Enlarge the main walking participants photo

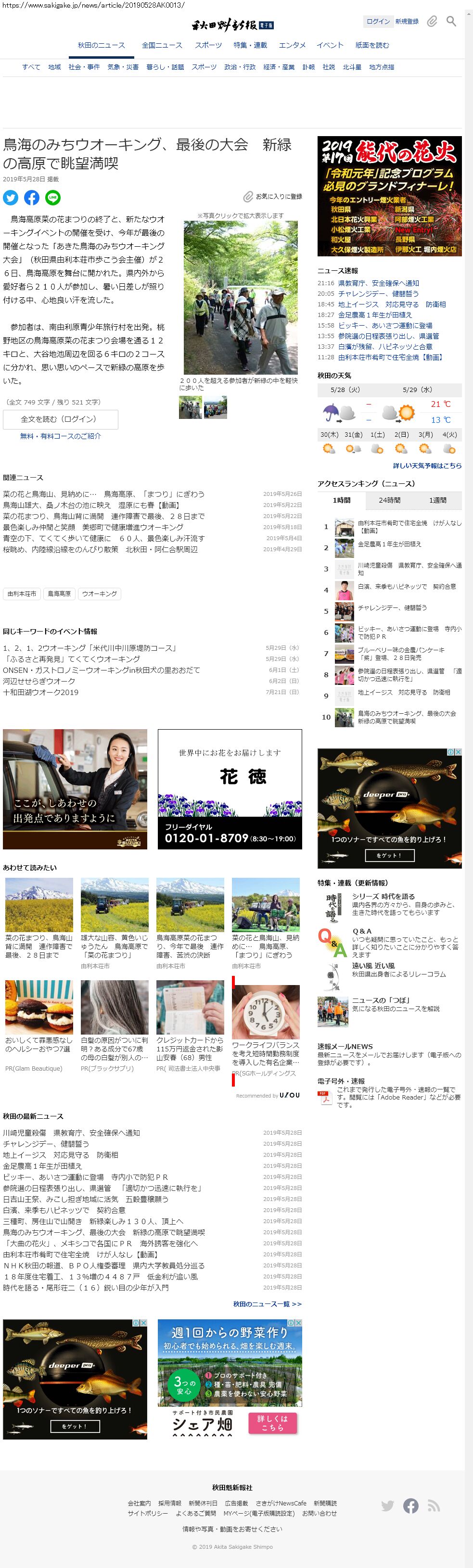[x=241, y=297]
